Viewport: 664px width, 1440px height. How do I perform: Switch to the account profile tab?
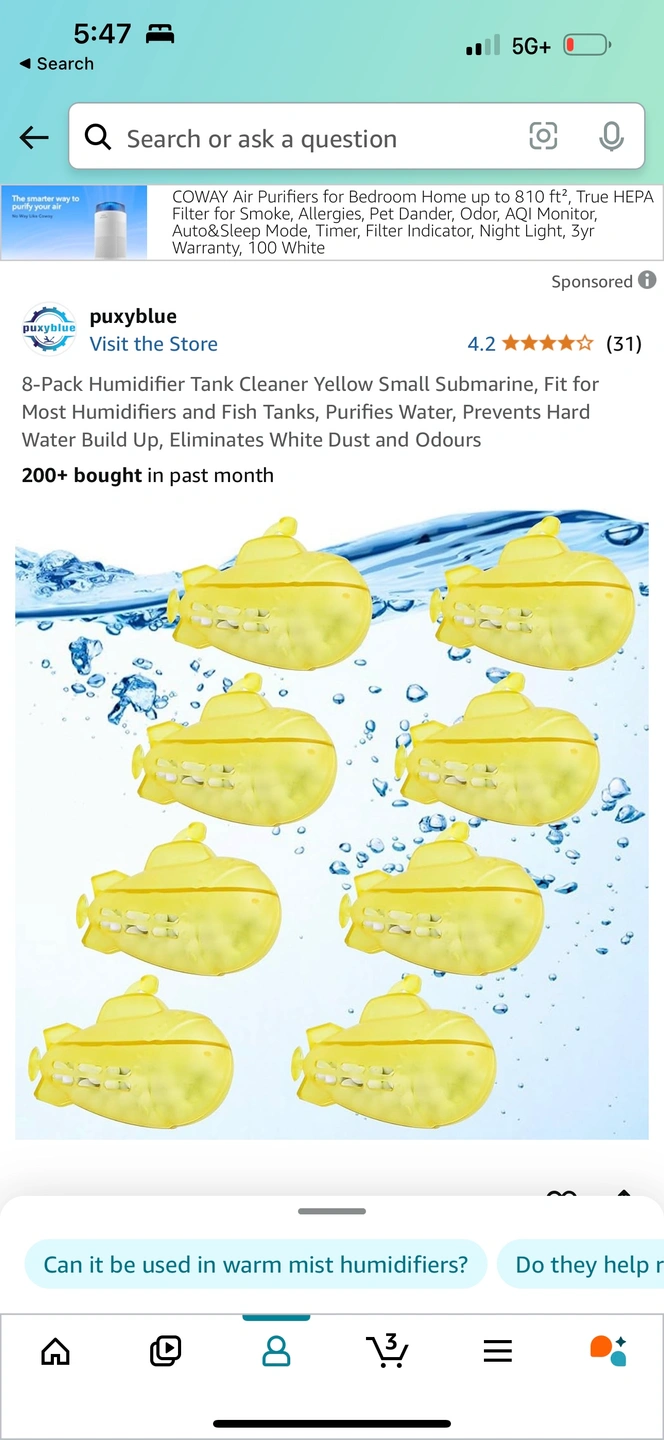click(x=276, y=1352)
